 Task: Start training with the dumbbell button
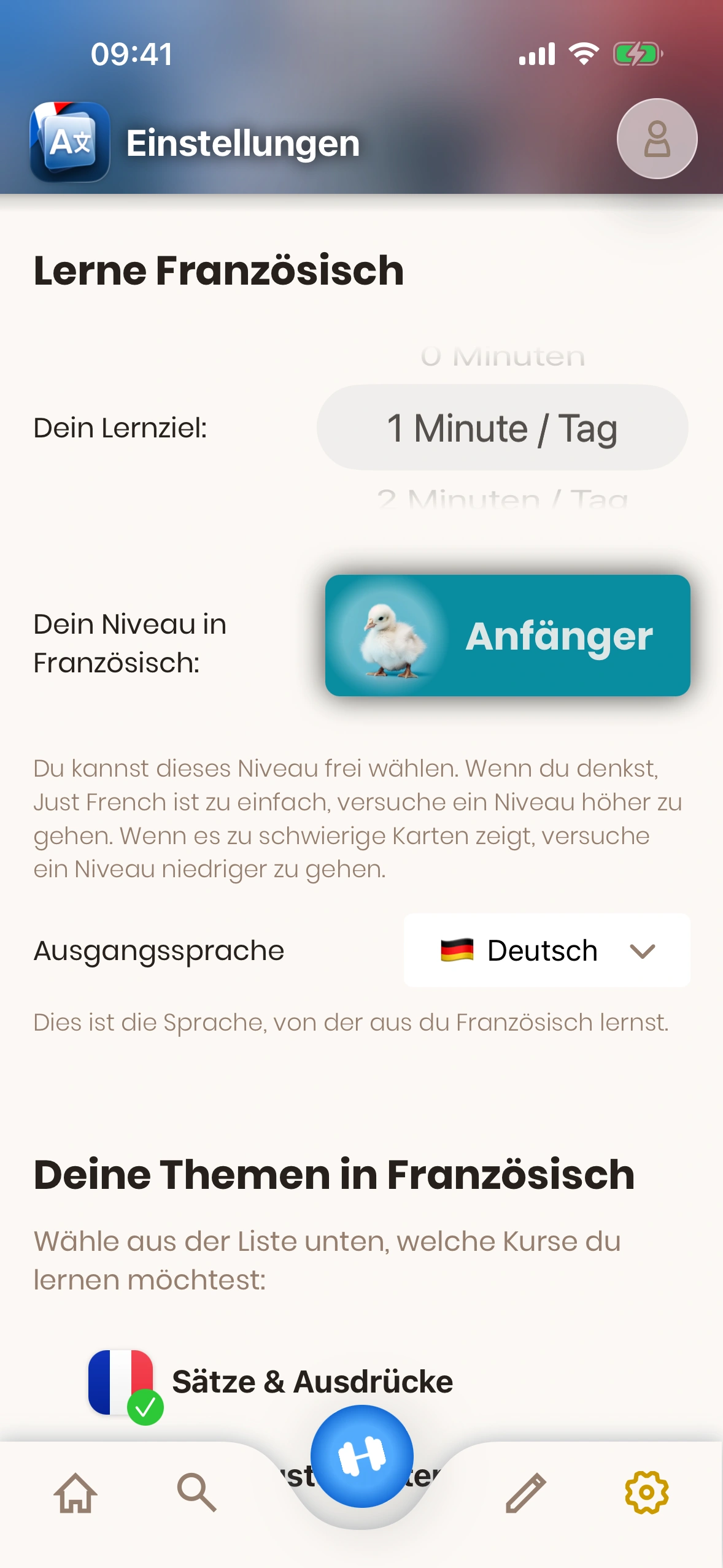(362, 1456)
